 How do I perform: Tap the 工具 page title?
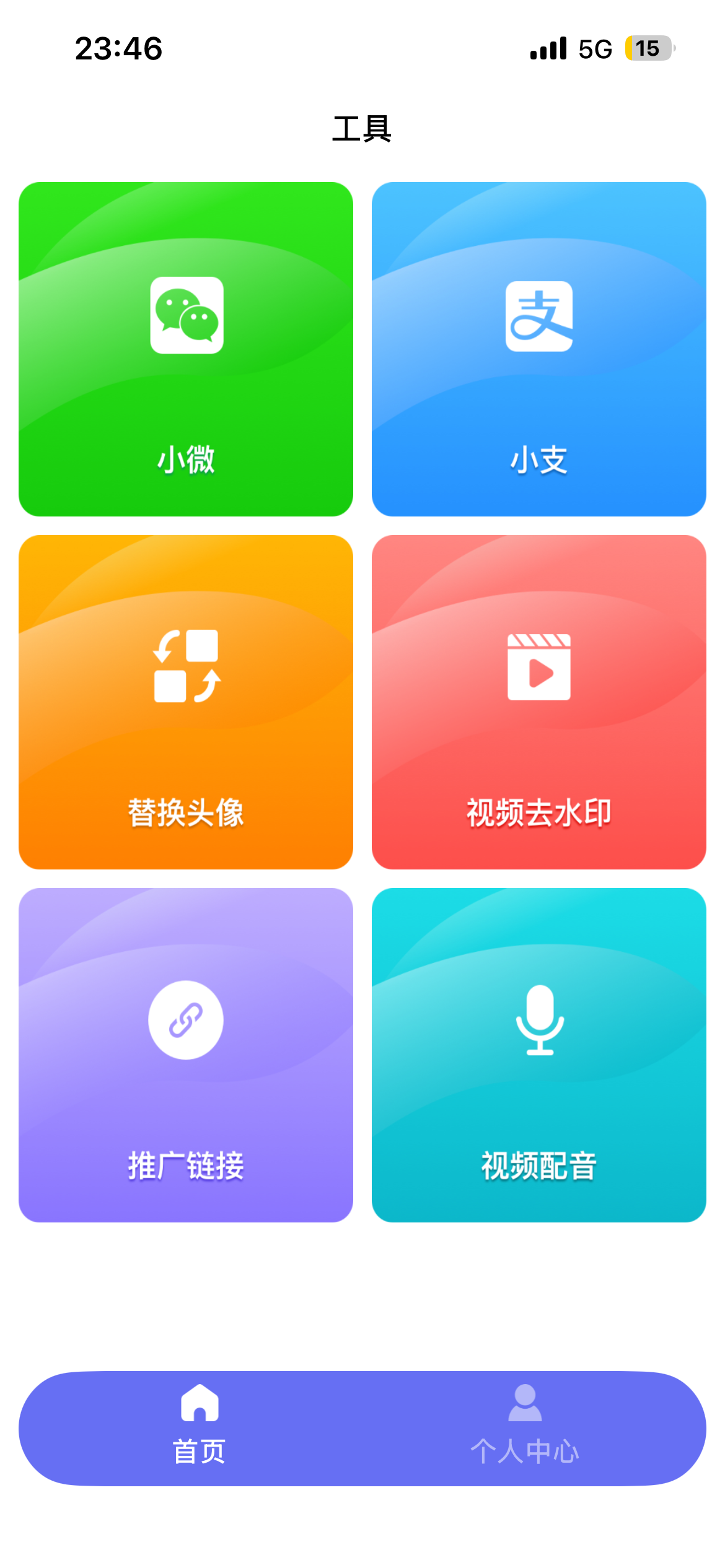[362, 128]
